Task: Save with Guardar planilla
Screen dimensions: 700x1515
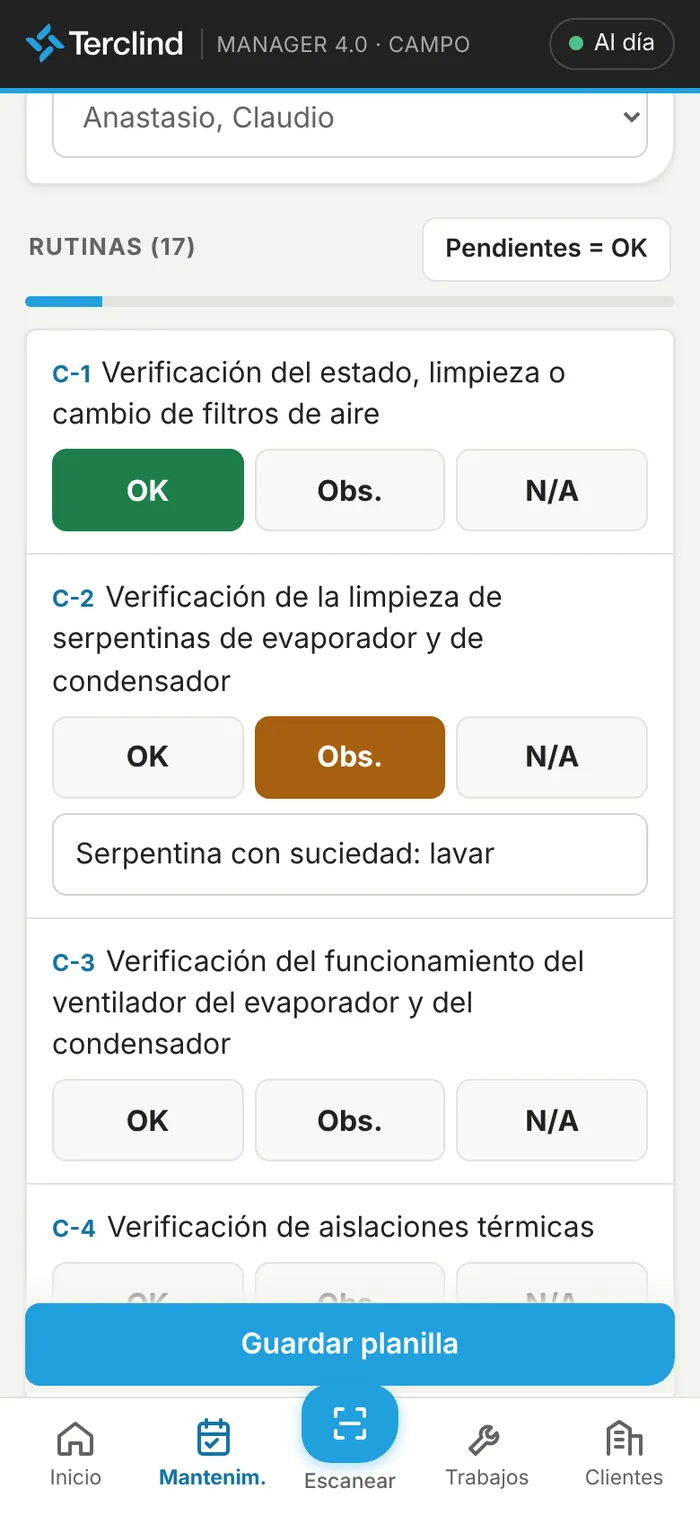Action: [x=350, y=1344]
